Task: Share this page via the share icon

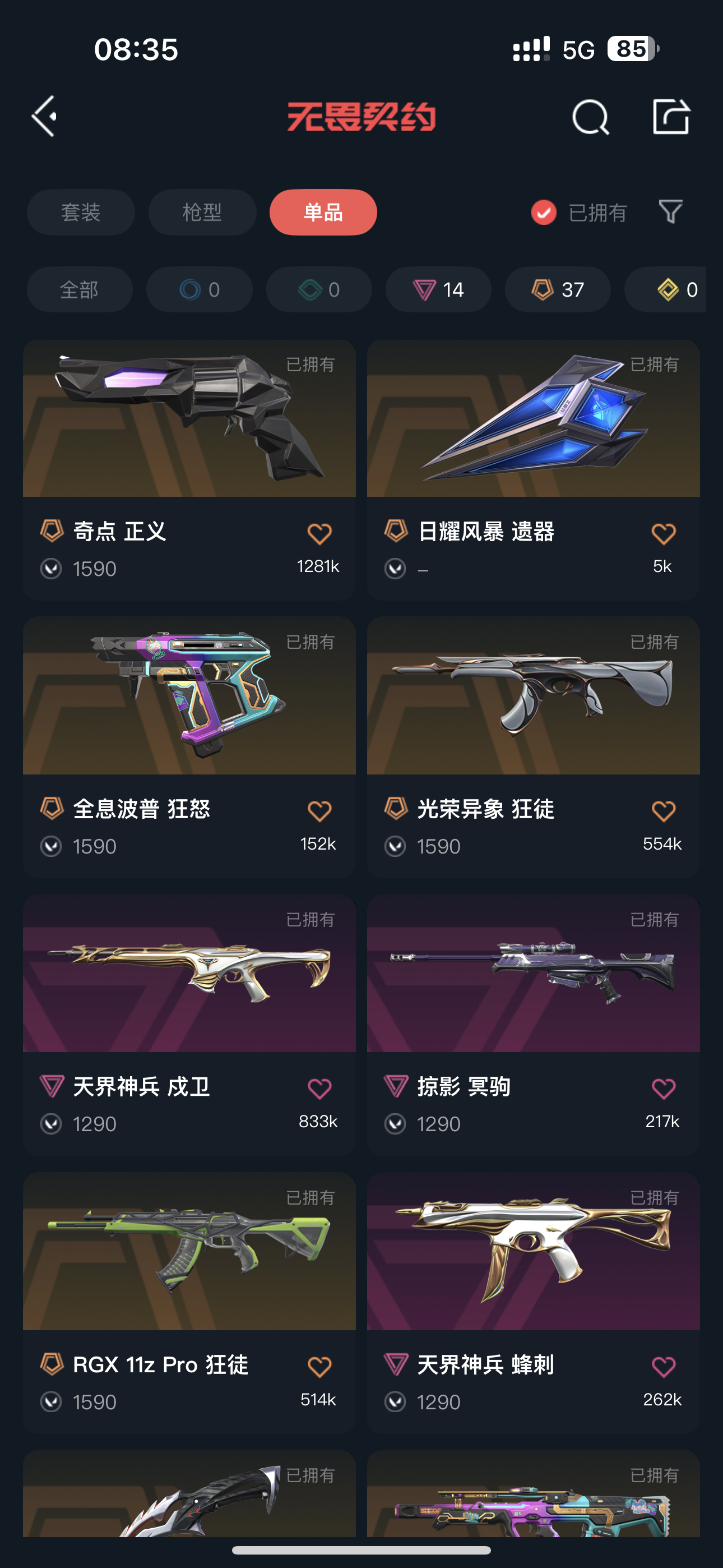Action: point(671,116)
